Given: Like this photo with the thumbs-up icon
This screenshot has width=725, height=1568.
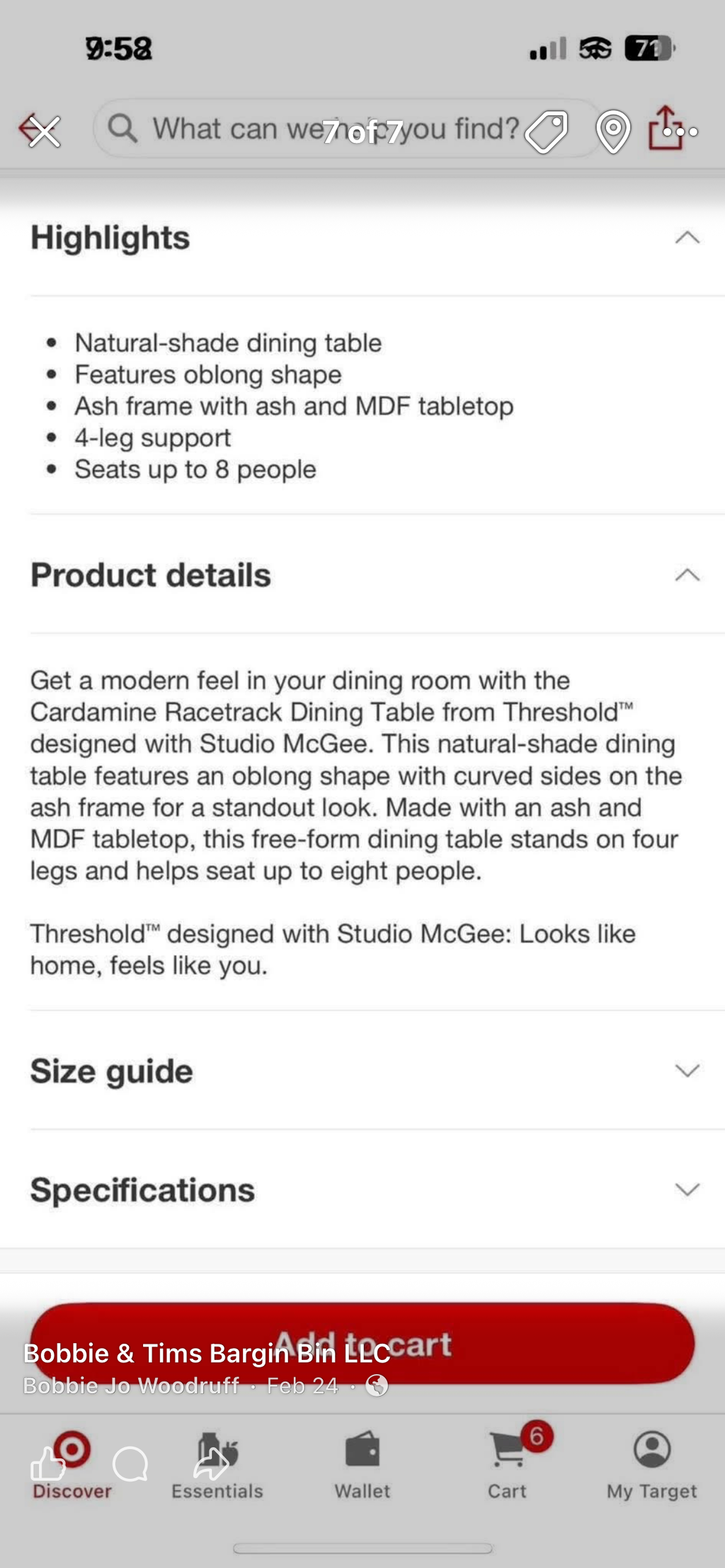Looking at the screenshot, I should pyautogui.click(x=48, y=1463).
